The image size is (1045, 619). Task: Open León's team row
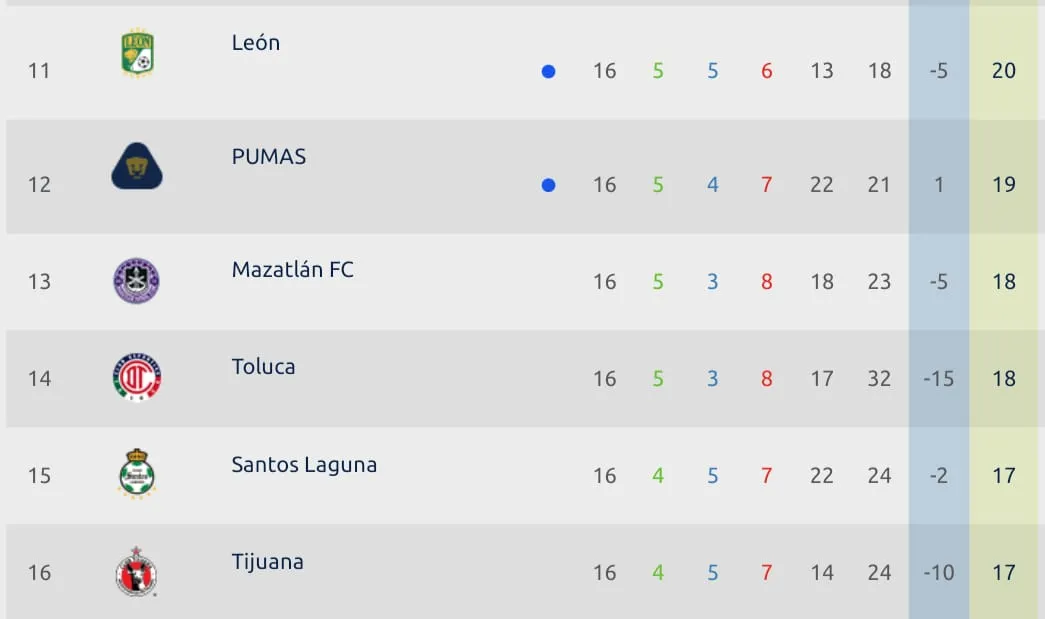coord(256,43)
